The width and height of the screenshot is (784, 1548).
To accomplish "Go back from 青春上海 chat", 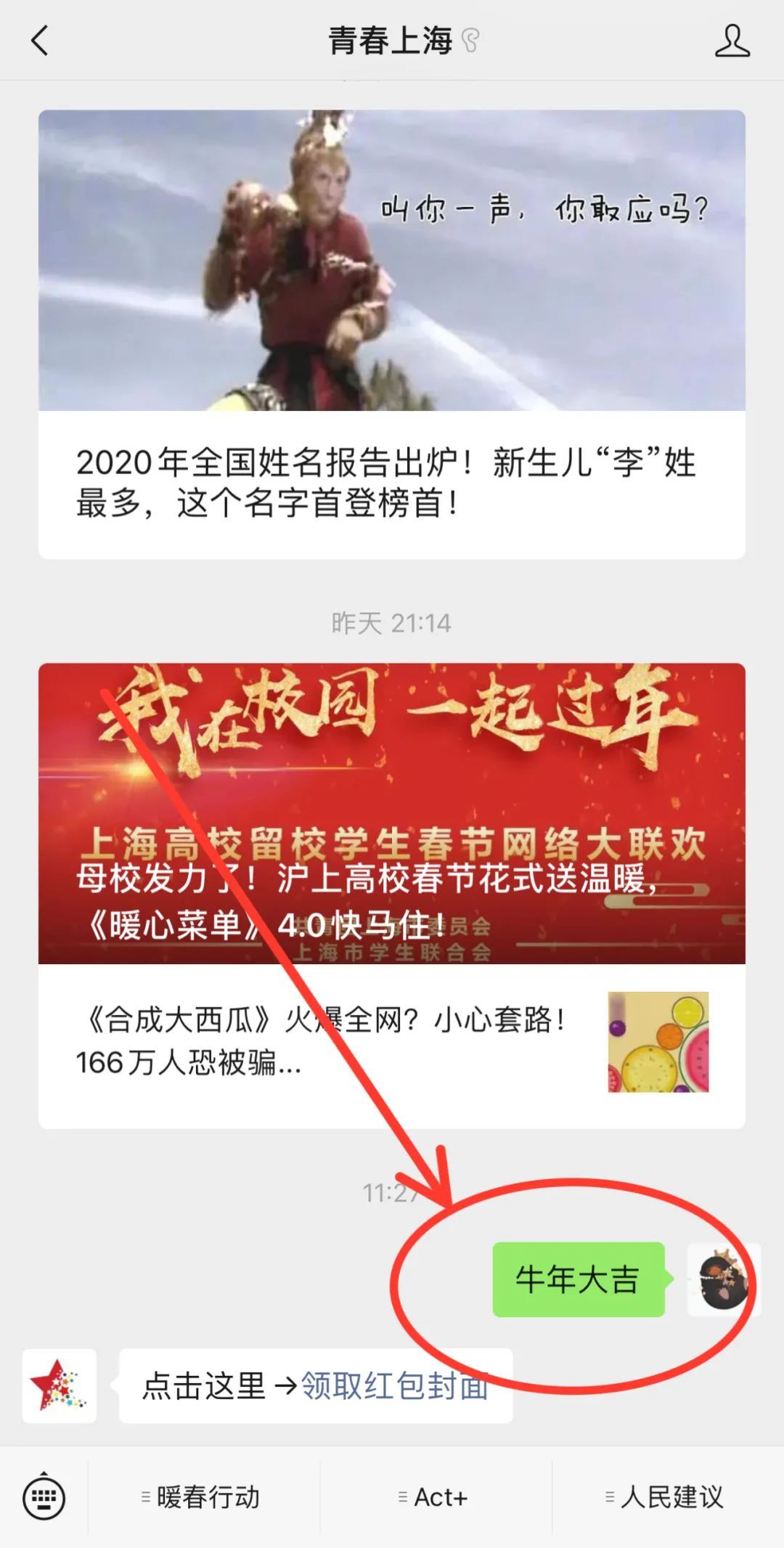I will (41, 41).
